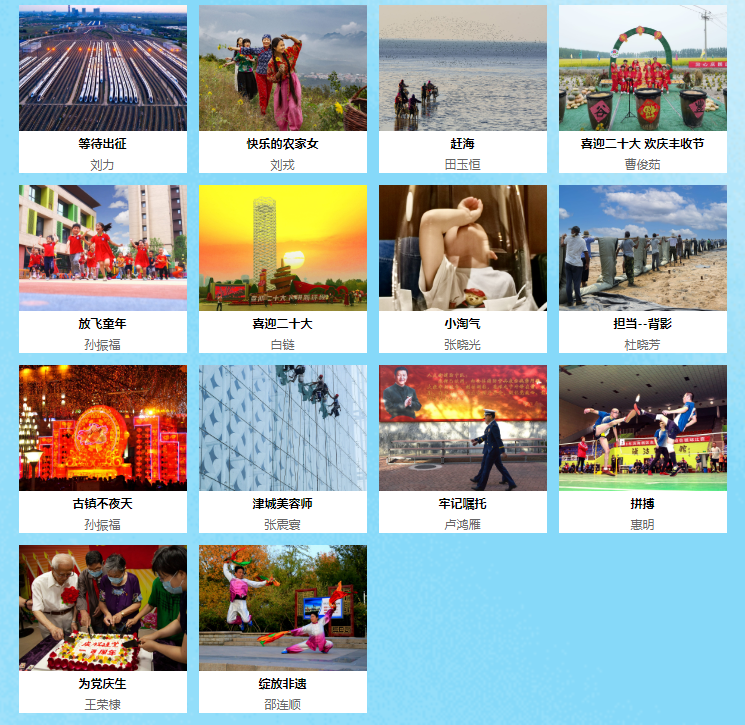The image size is (745, 725).
Task: Select the 喜迎二十大 欢庆丰收节 photo by 曹俊茹
Action: (x=643, y=69)
